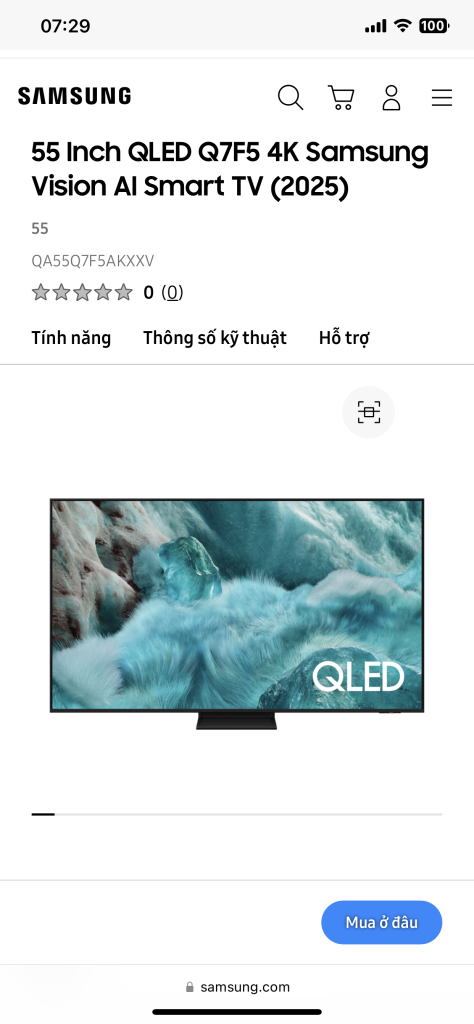Viewport: 474px width, 1024px height.
Task: Go to Samsung home via logo
Action: click(x=74, y=96)
